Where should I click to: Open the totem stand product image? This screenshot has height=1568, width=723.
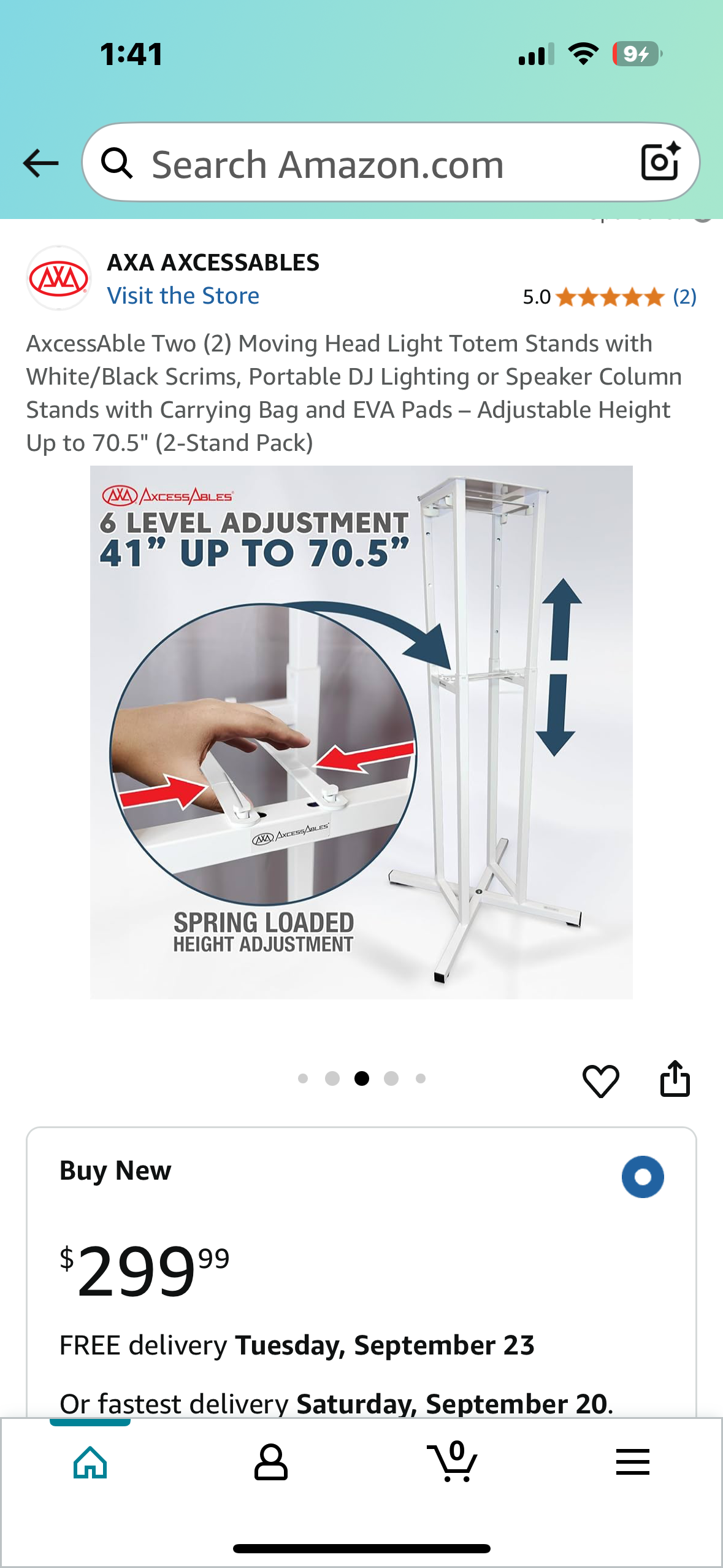pyautogui.click(x=361, y=732)
